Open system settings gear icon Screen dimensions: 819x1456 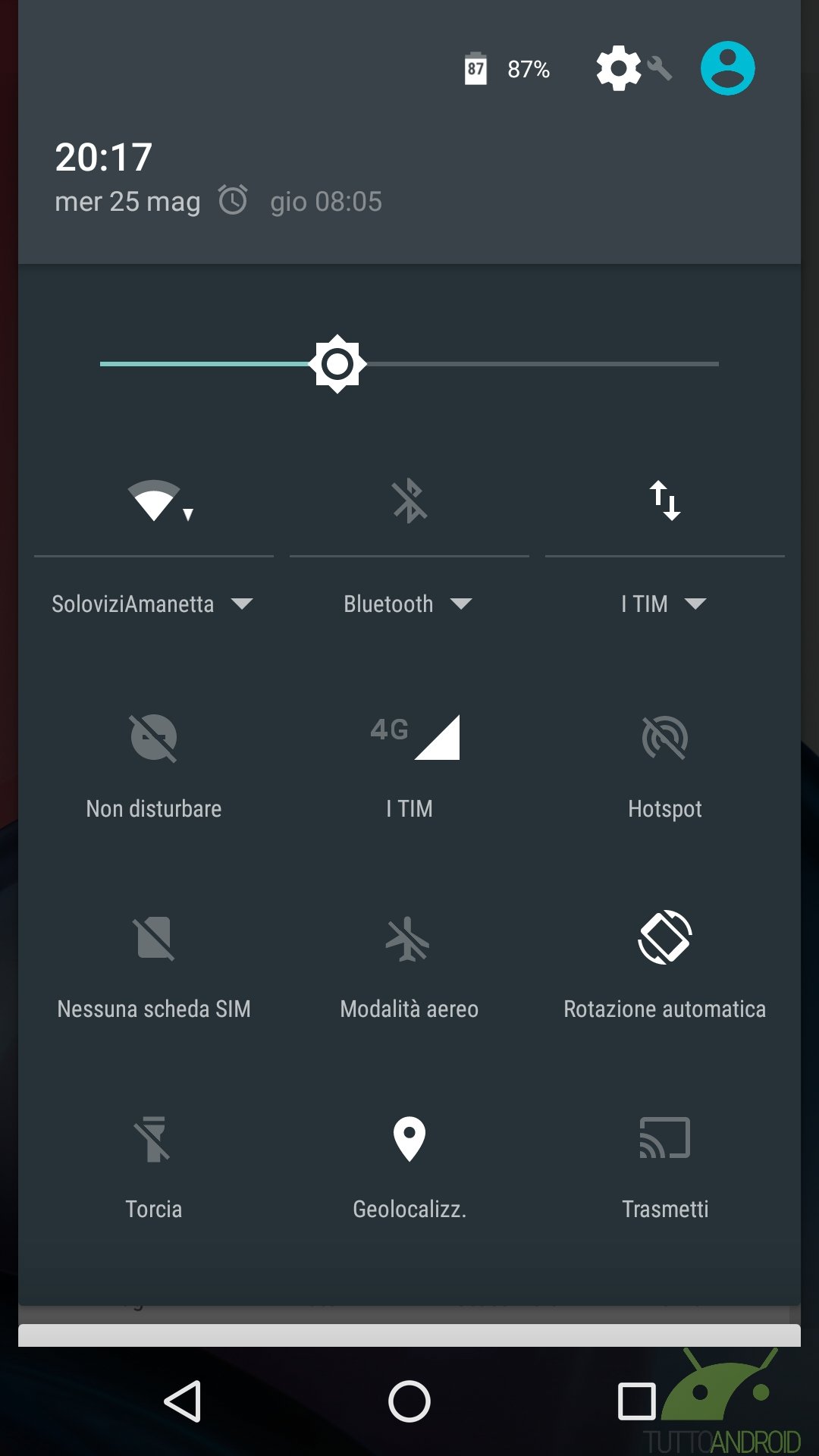coord(620,68)
